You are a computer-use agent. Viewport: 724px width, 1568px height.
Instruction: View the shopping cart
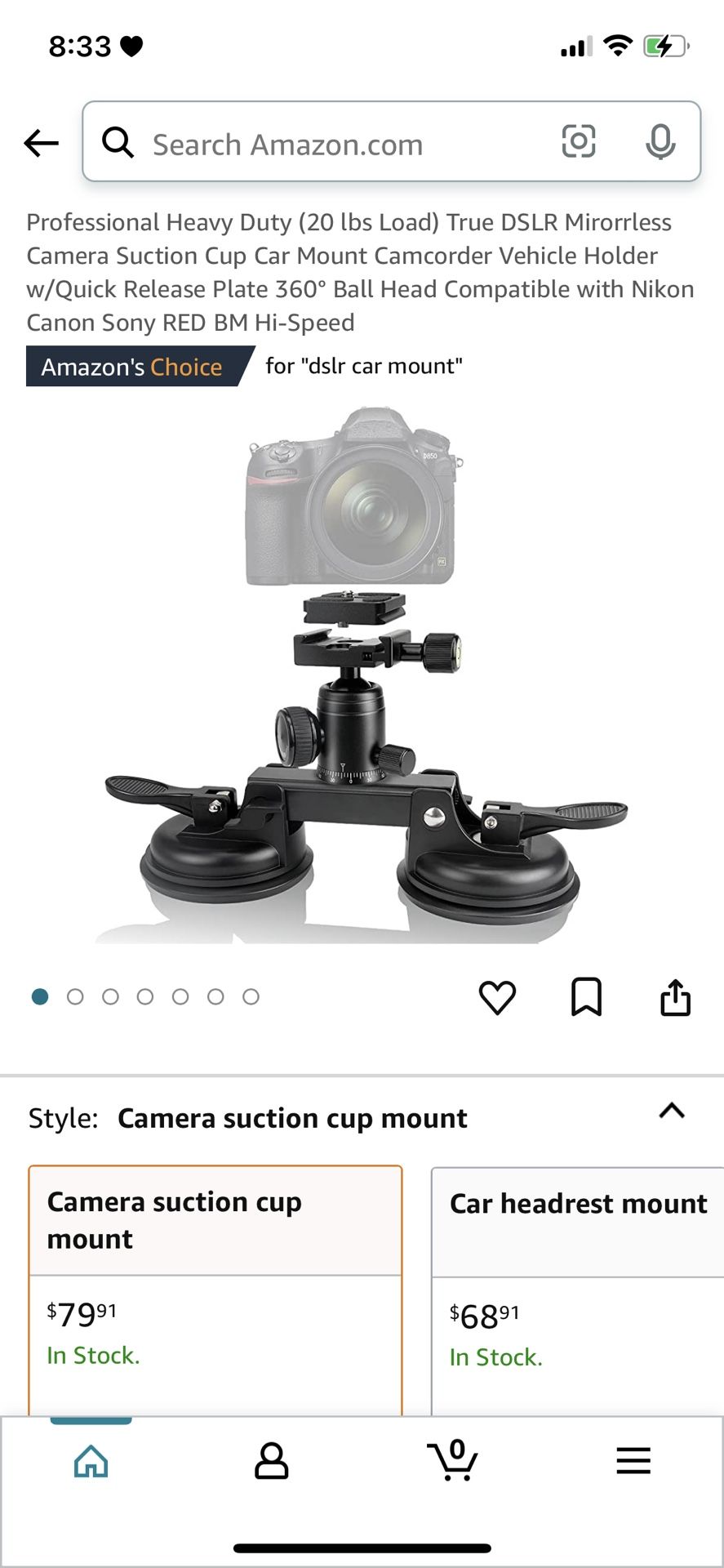tap(452, 1461)
